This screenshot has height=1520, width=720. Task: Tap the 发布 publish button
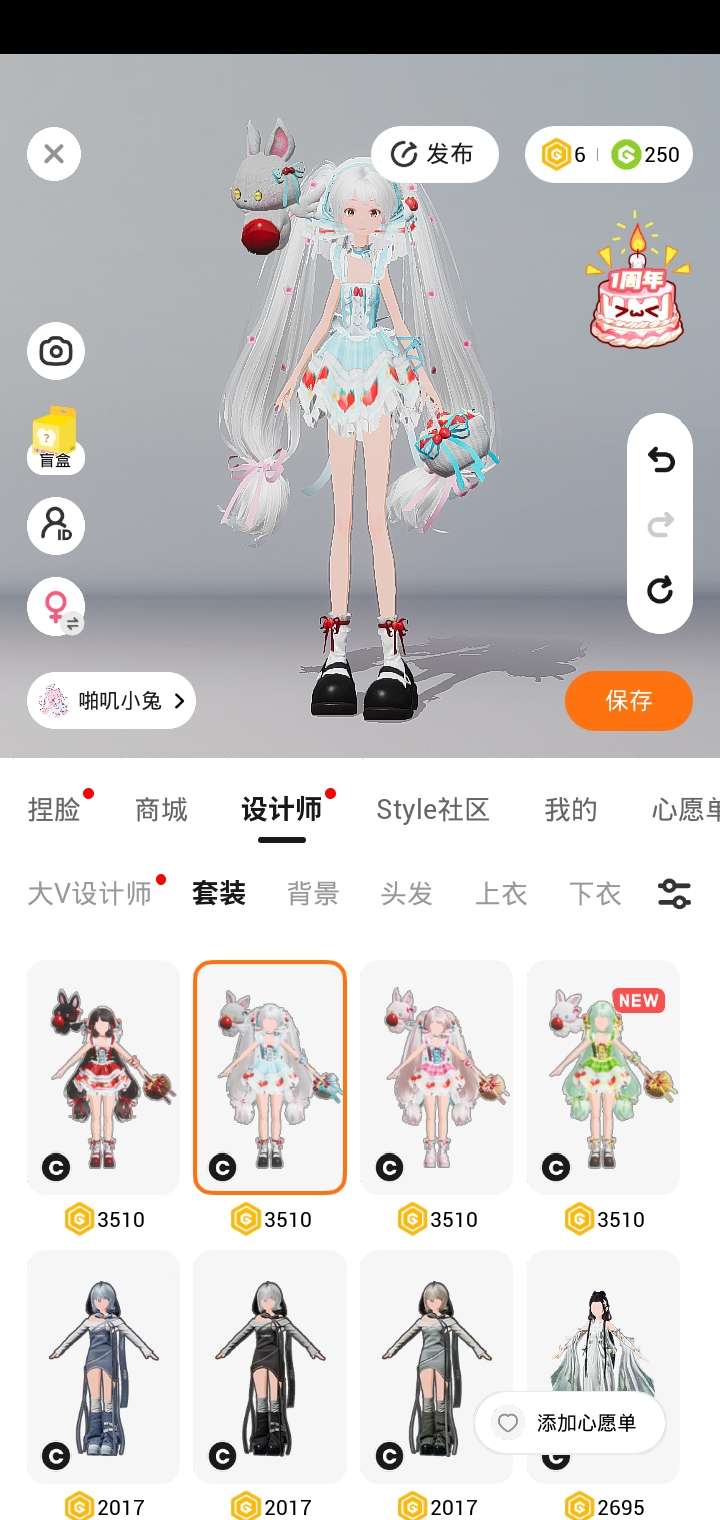click(x=434, y=154)
